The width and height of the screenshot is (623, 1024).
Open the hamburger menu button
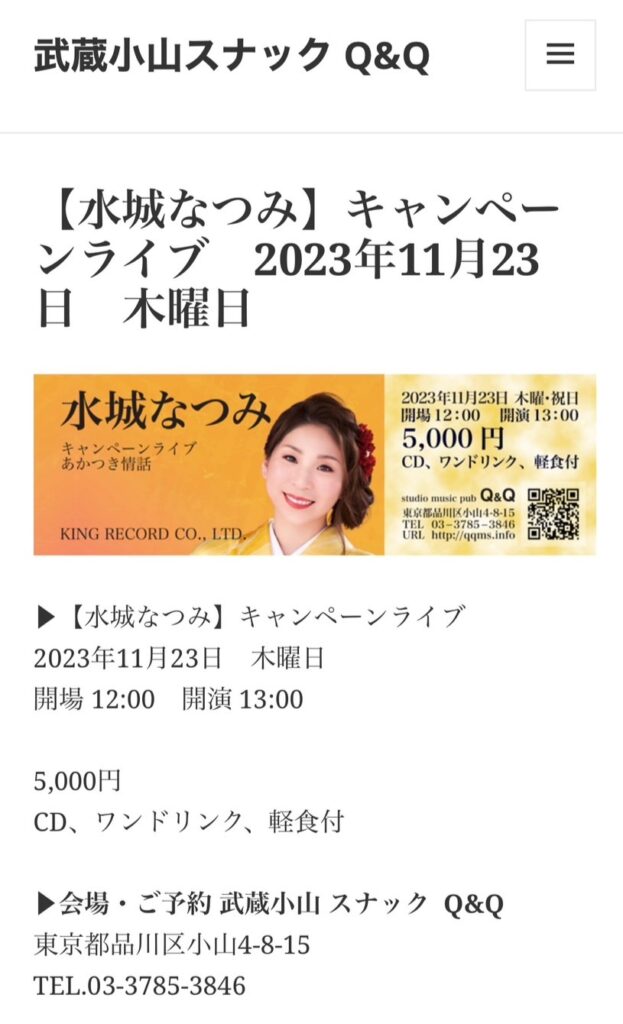(x=560, y=56)
